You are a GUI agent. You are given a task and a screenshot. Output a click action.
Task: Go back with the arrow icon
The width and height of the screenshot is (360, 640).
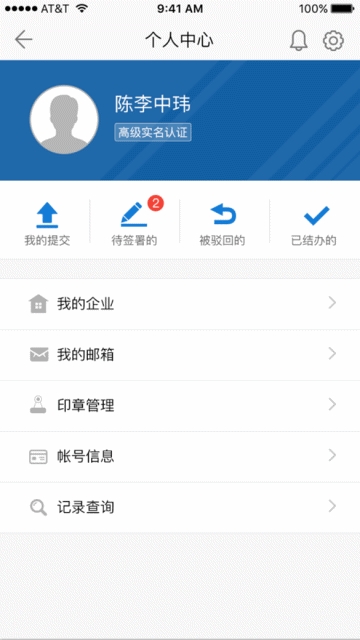(23, 40)
